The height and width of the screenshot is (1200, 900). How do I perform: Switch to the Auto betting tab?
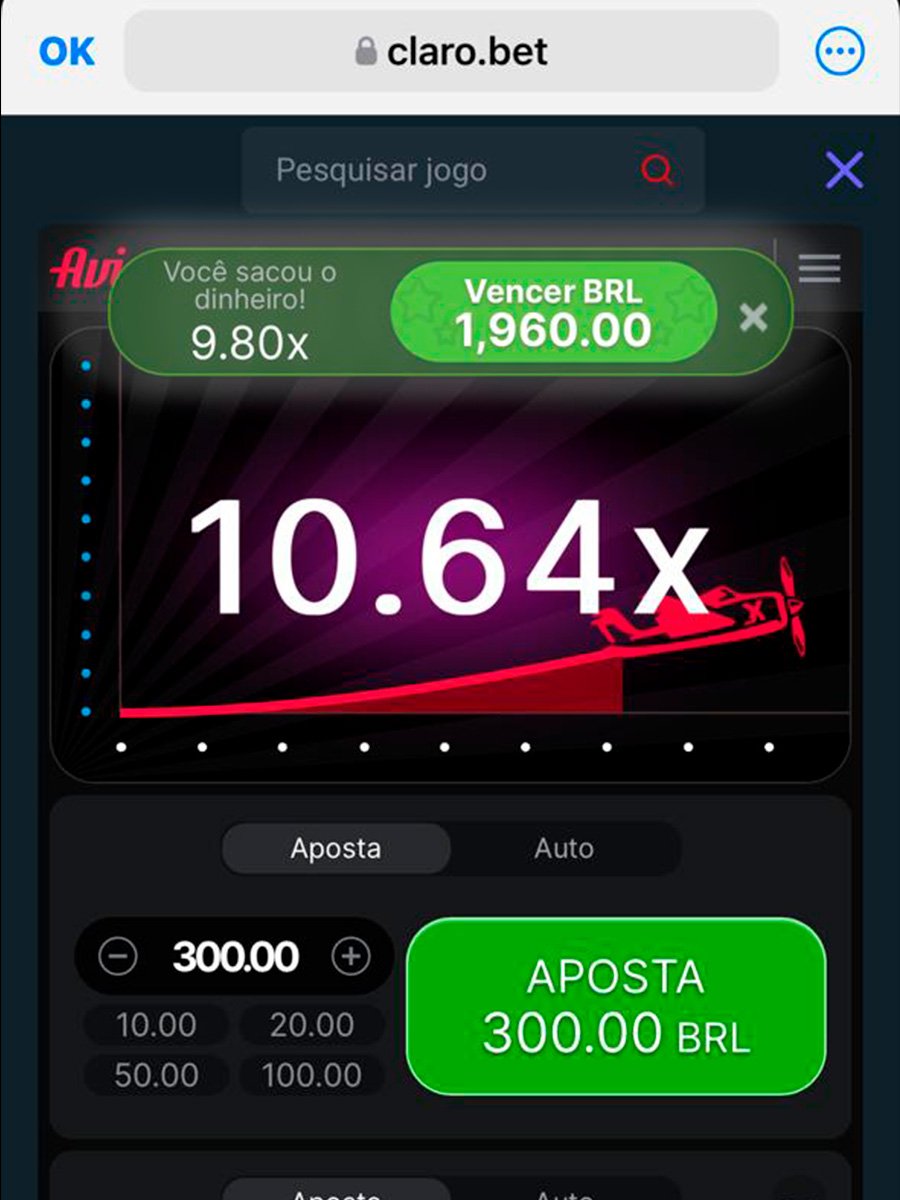pos(564,849)
